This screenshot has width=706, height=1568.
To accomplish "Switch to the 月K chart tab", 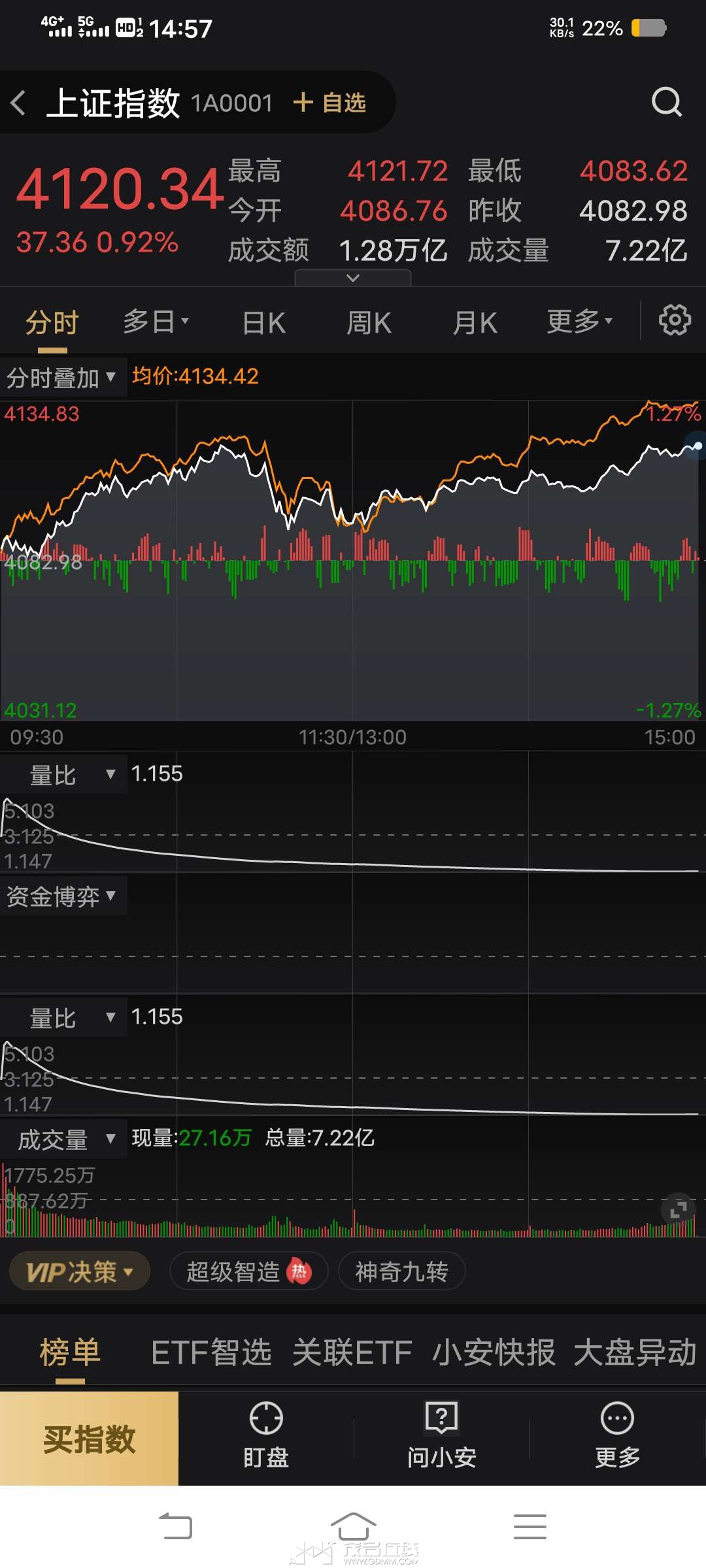I will [475, 323].
